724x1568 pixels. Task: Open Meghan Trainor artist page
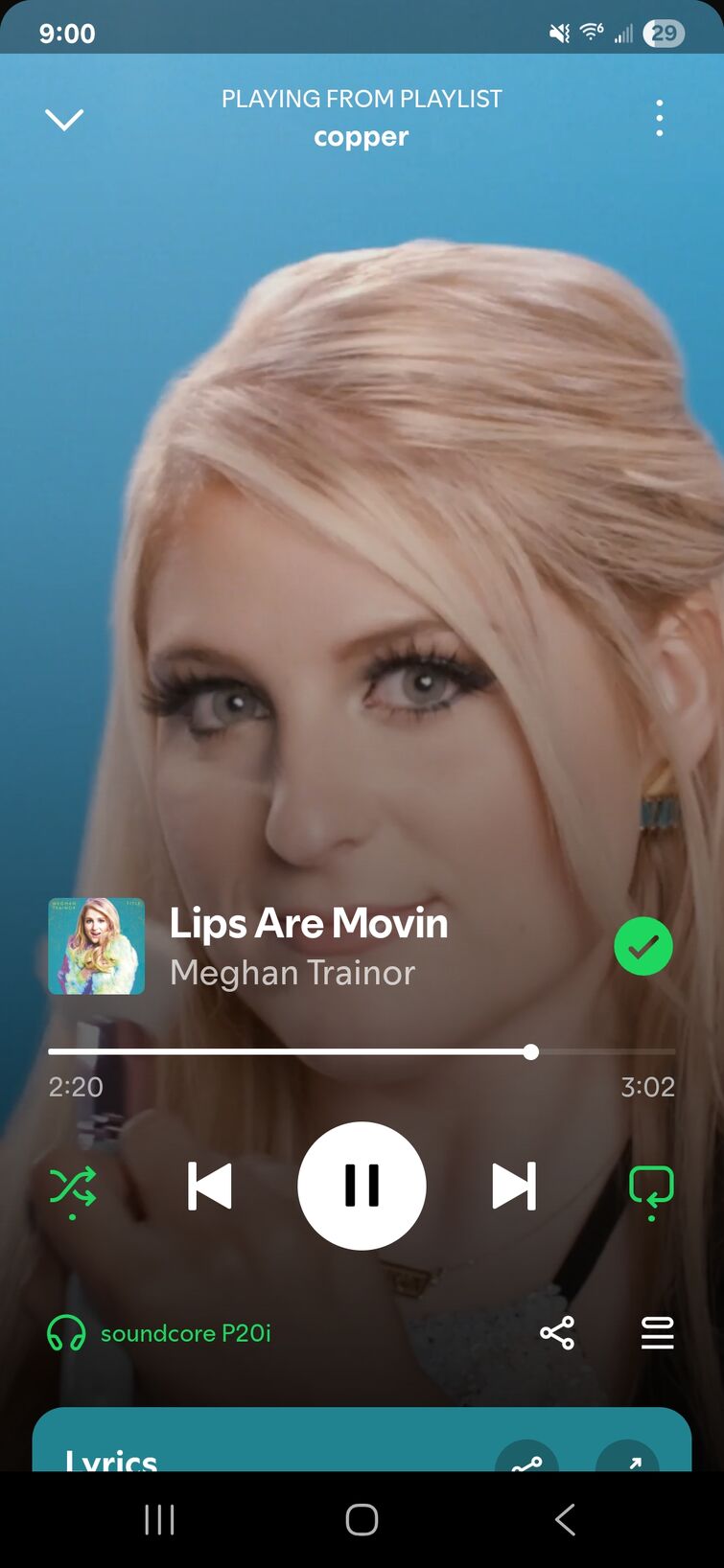tap(292, 973)
